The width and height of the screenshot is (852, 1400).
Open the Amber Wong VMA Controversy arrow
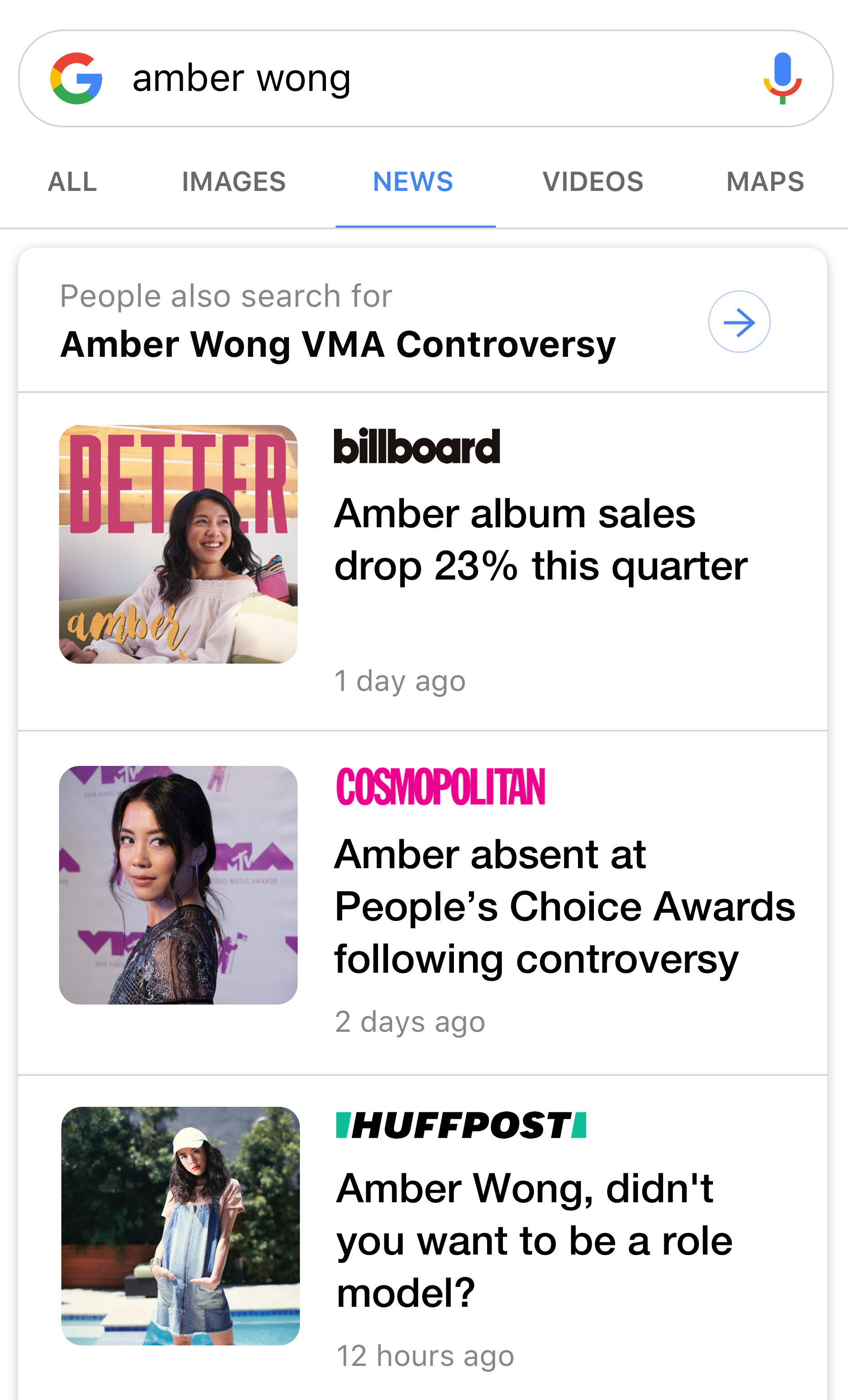pos(739,322)
